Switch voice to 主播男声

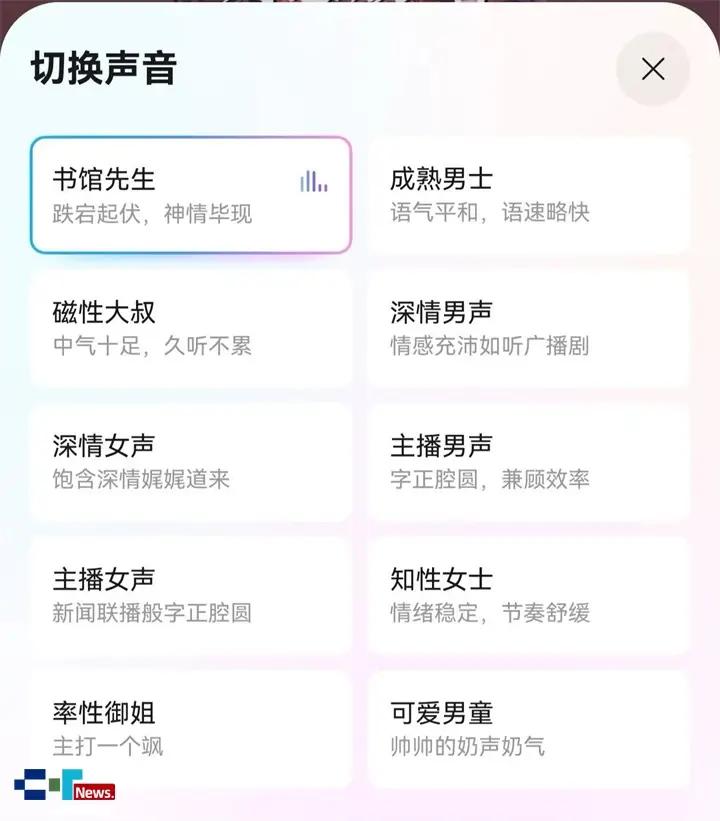(528, 461)
